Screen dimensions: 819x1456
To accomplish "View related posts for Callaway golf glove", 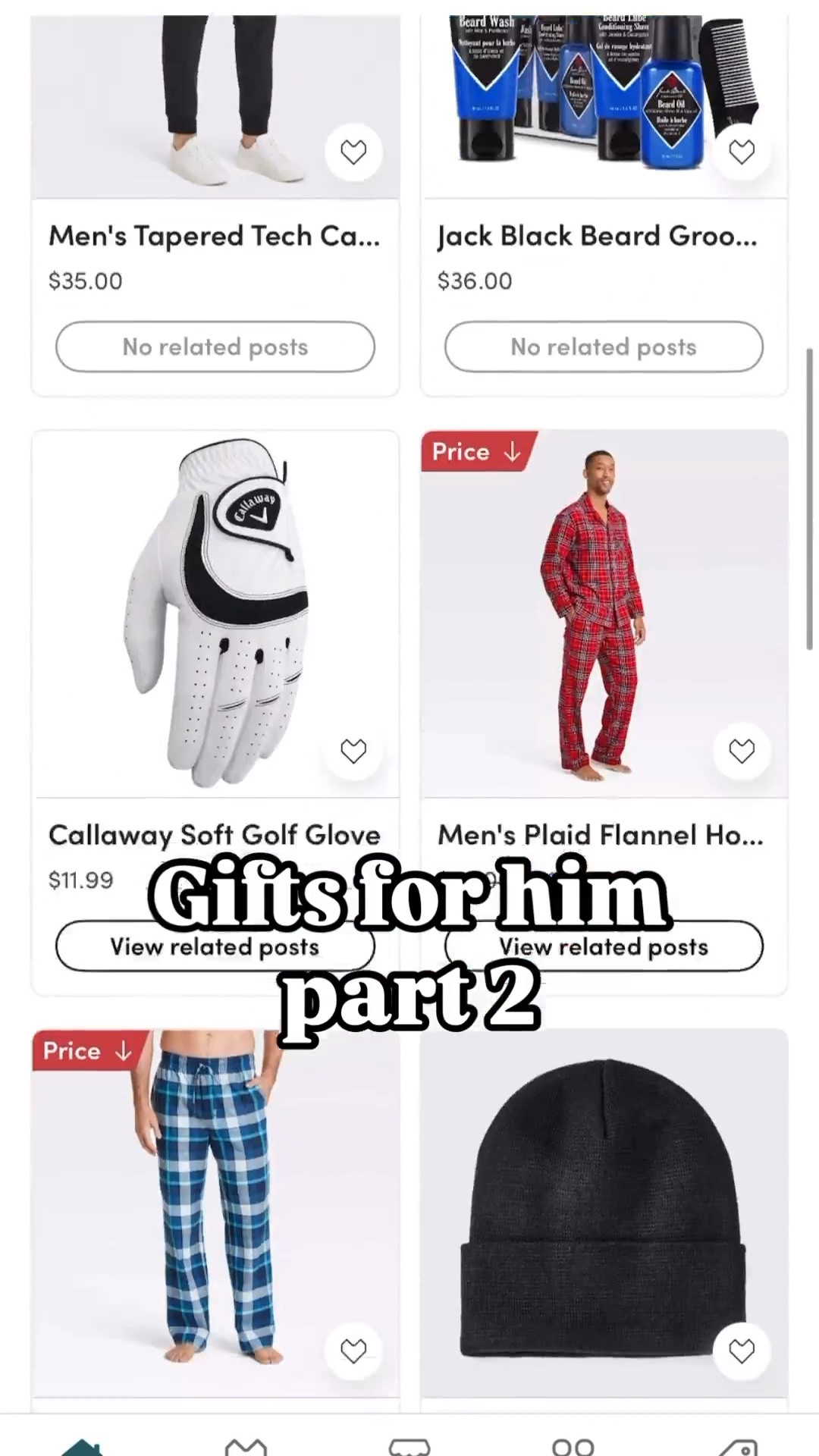I will (215, 946).
